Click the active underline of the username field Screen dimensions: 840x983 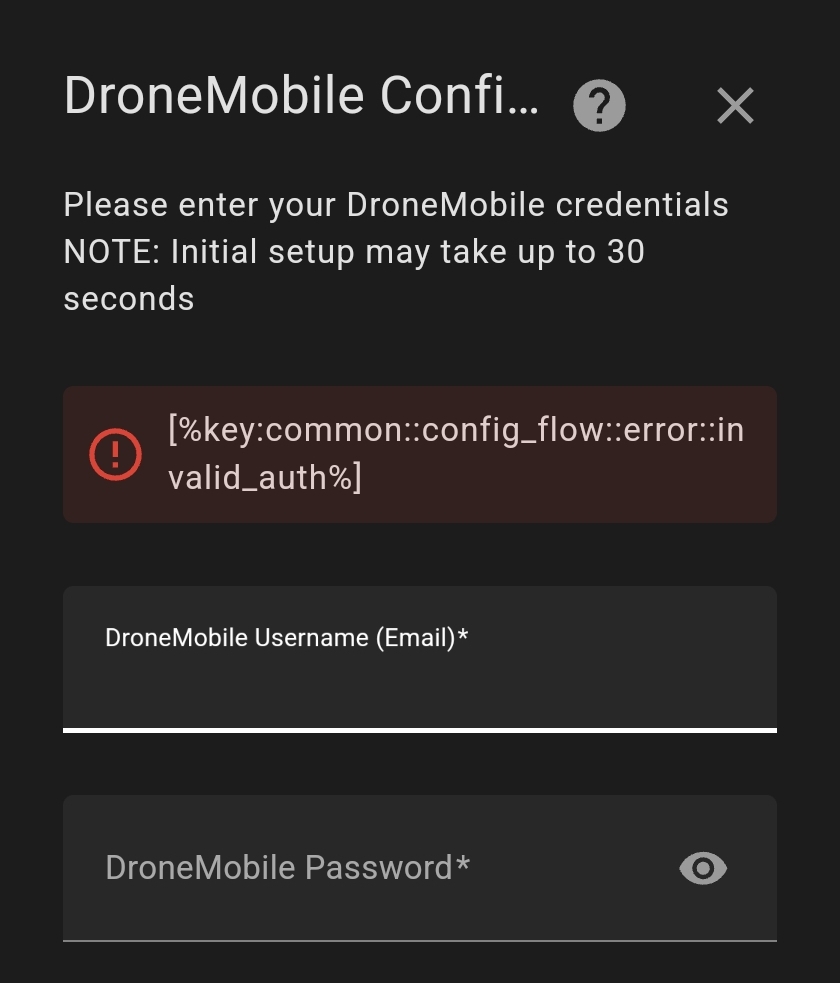[x=420, y=731]
